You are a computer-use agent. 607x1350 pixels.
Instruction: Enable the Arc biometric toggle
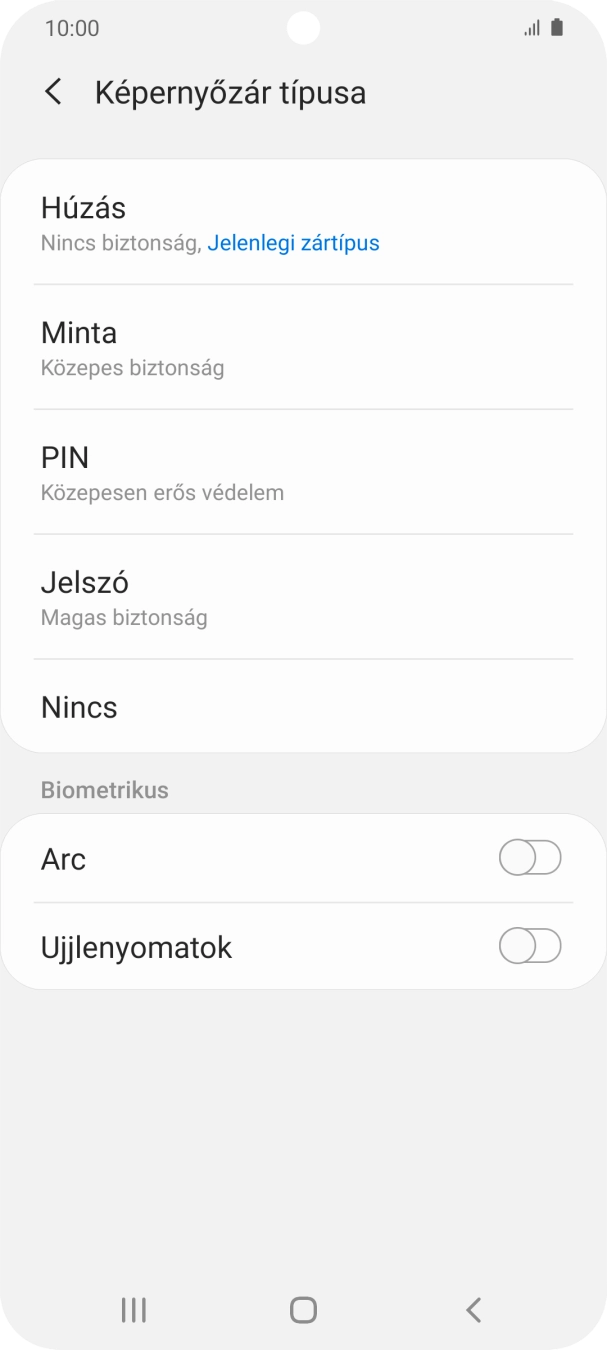point(530,858)
